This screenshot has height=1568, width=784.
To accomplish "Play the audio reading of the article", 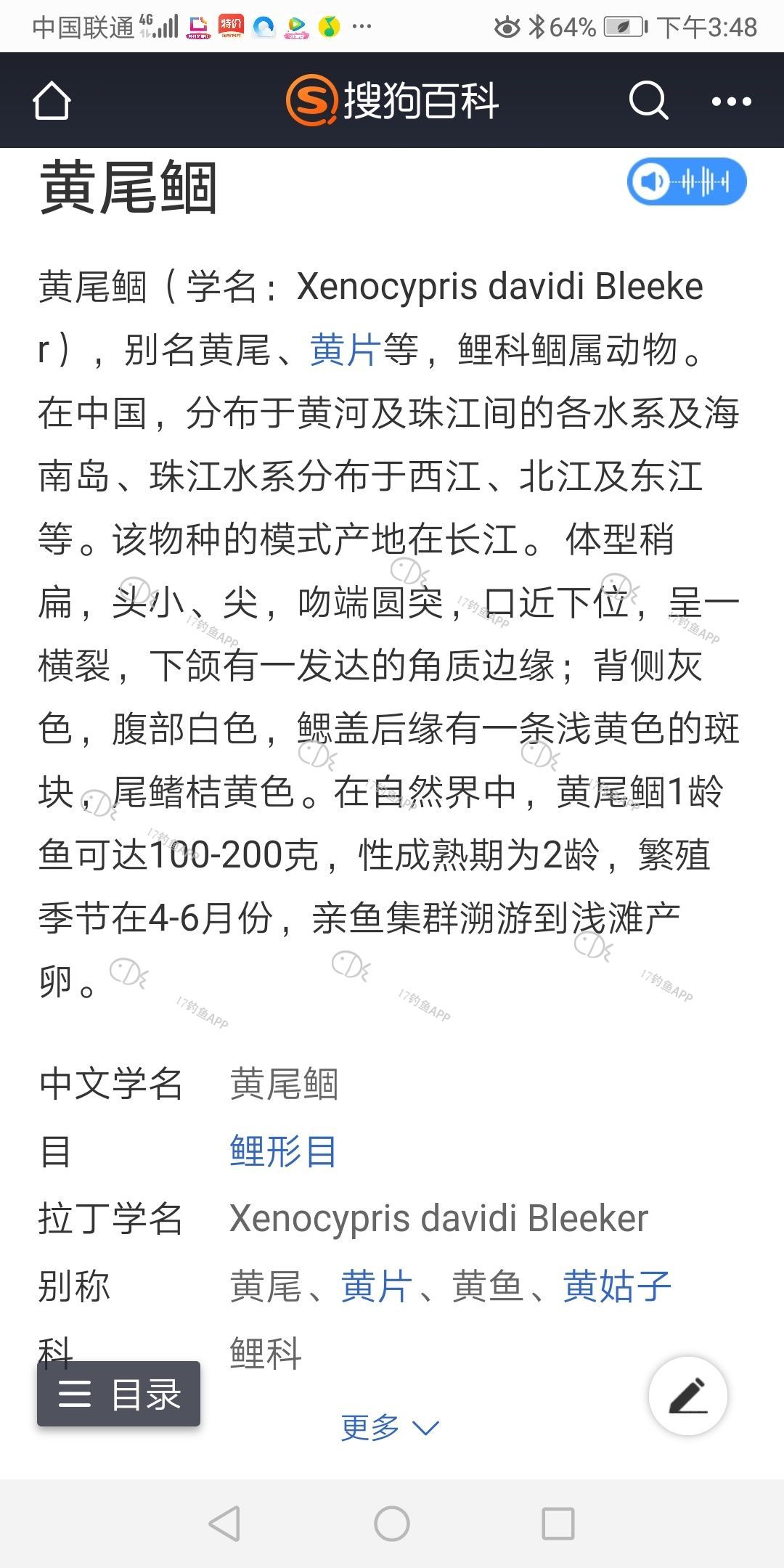I will [687, 181].
